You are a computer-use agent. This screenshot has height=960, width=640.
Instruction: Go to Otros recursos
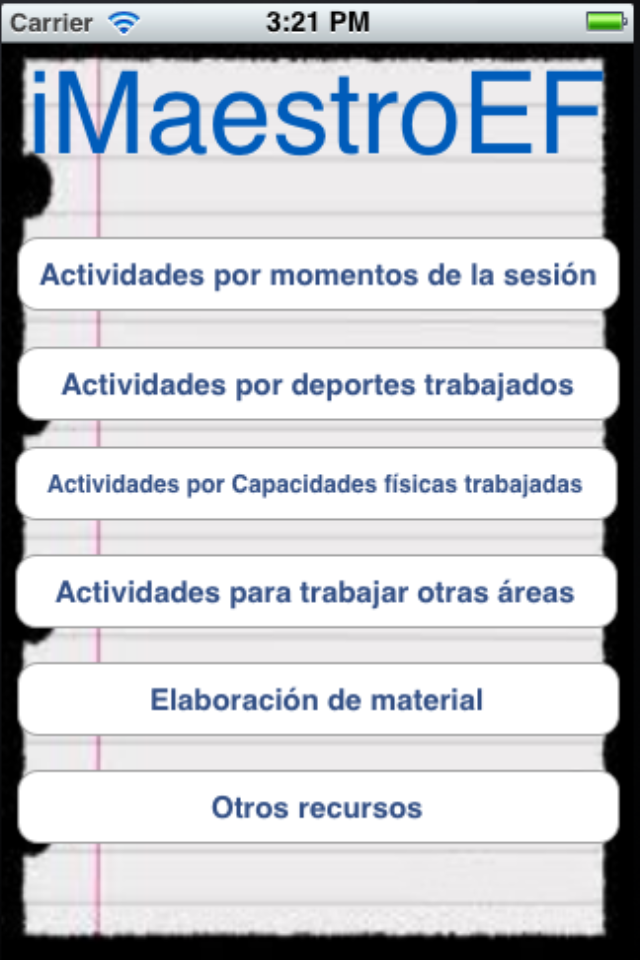tap(318, 807)
